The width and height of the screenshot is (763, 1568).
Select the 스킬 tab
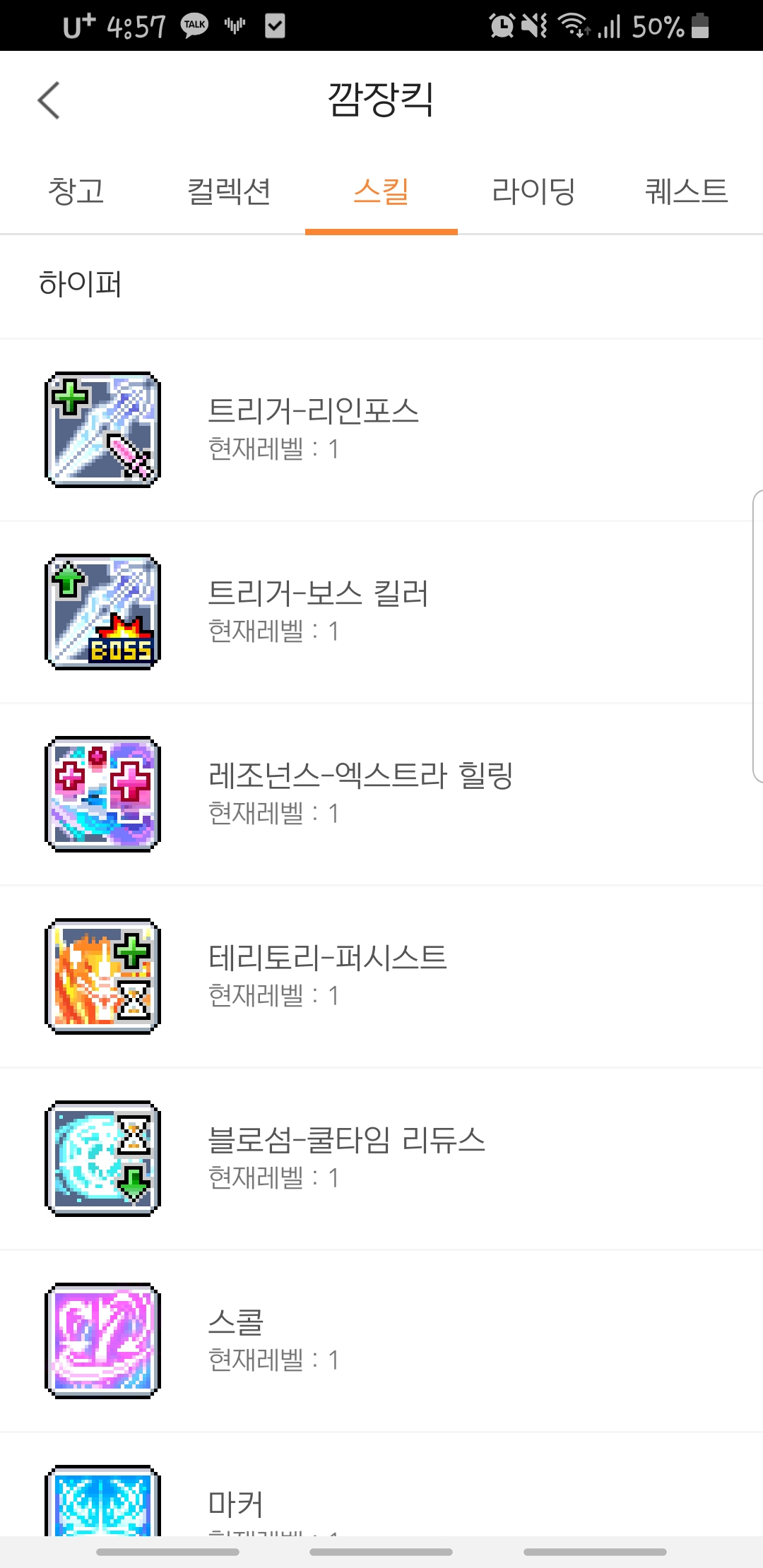pos(381,191)
